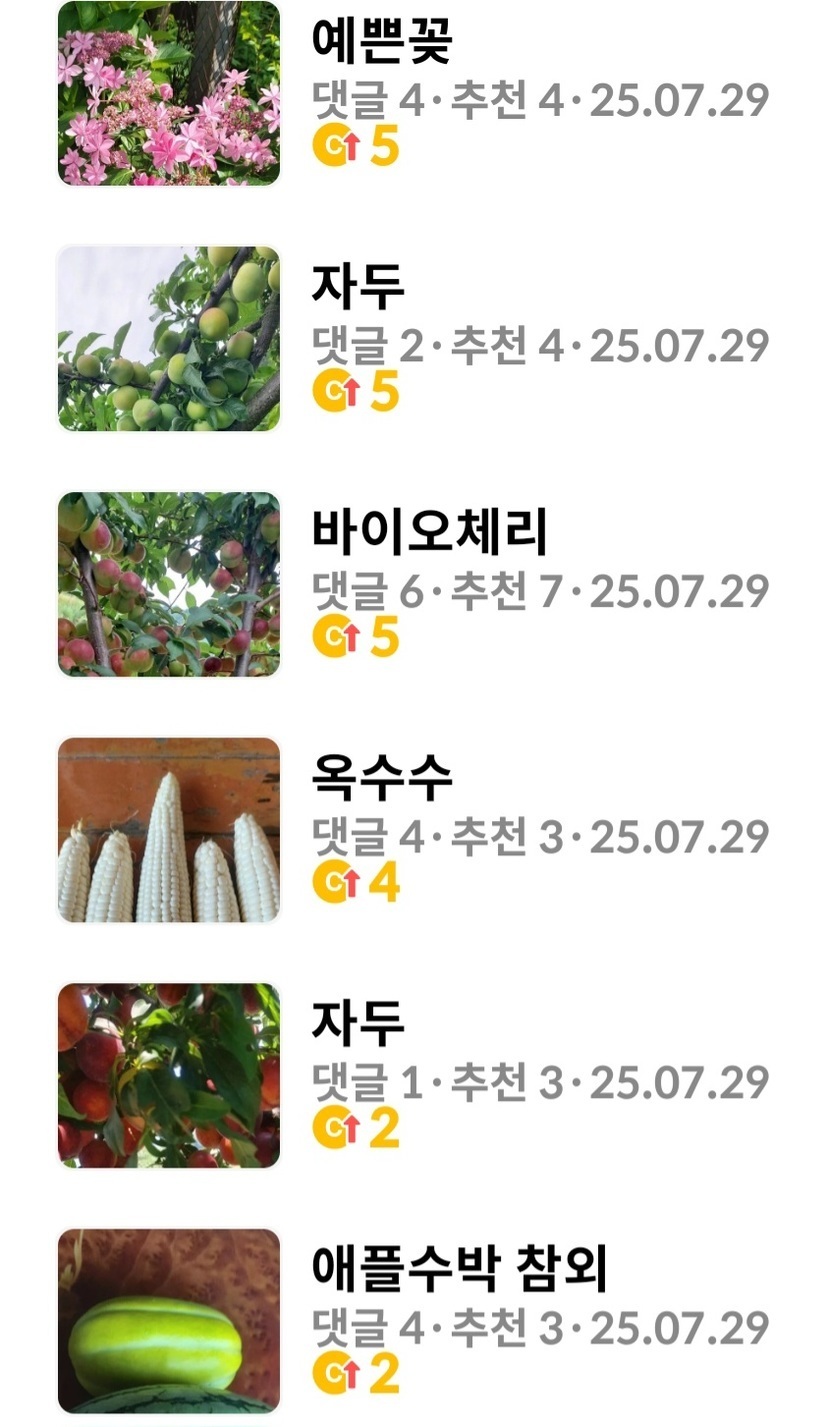View the 바이오체리 post

click(429, 533)
